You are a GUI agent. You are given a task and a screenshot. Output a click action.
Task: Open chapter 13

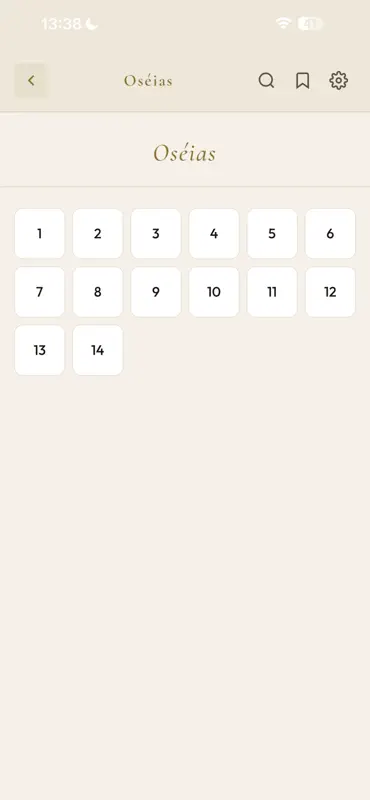tap(40, 350)
